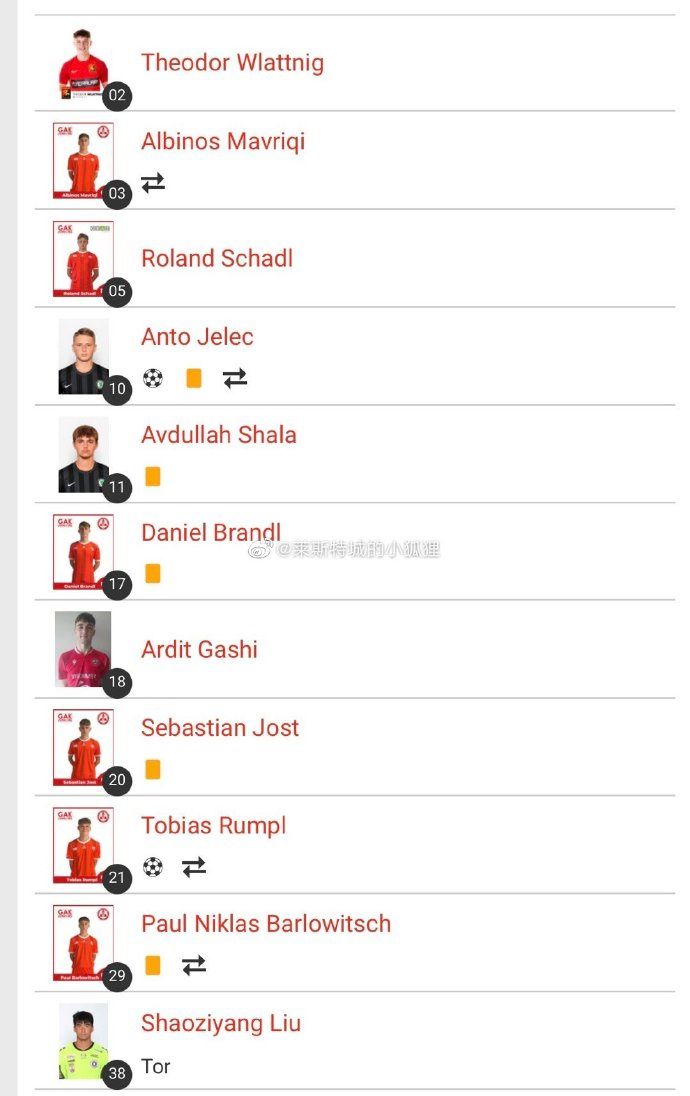The width and height of the screenshot is (690, 1096).
Task: Select player Anto Jelec
Action: click(197, 337)
